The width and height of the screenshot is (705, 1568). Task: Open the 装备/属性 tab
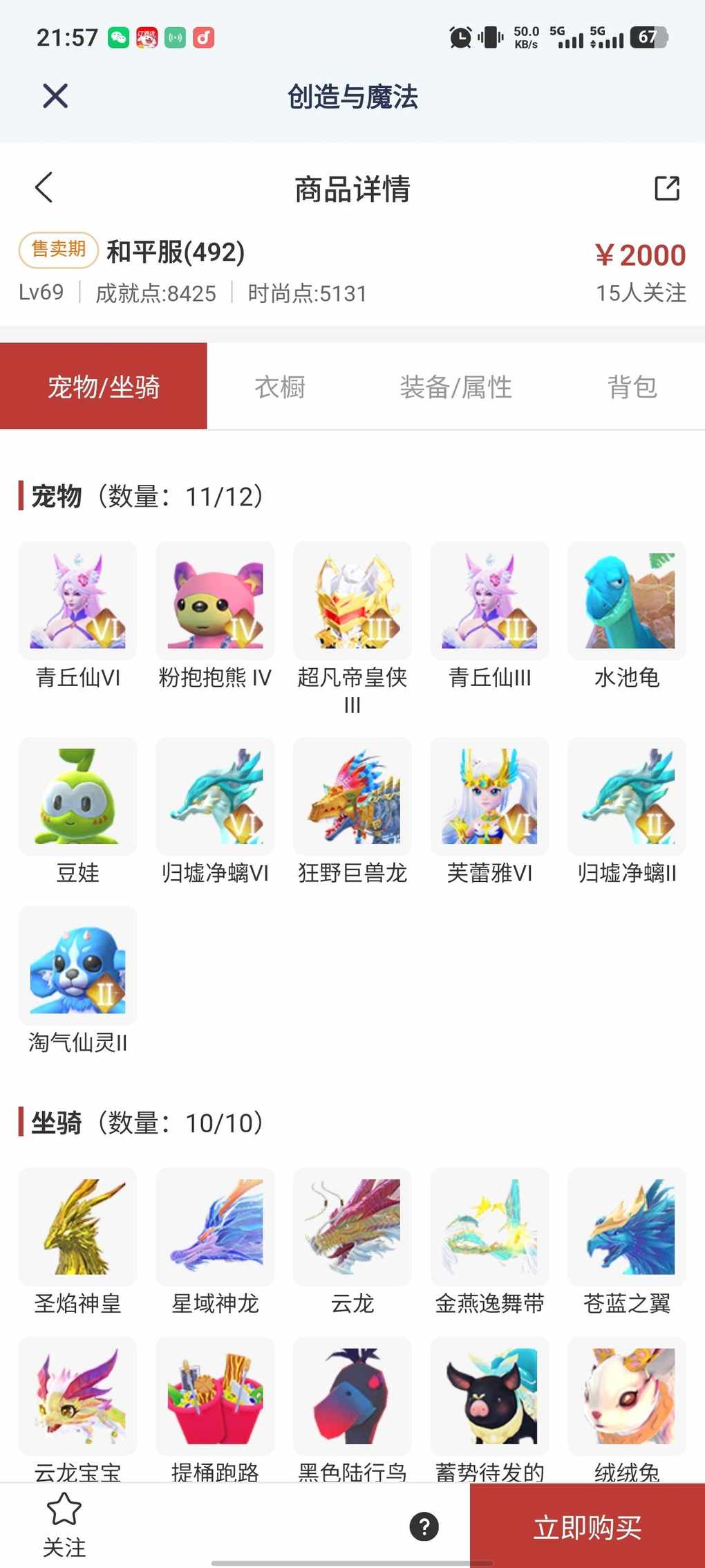[x=455, y=387]
